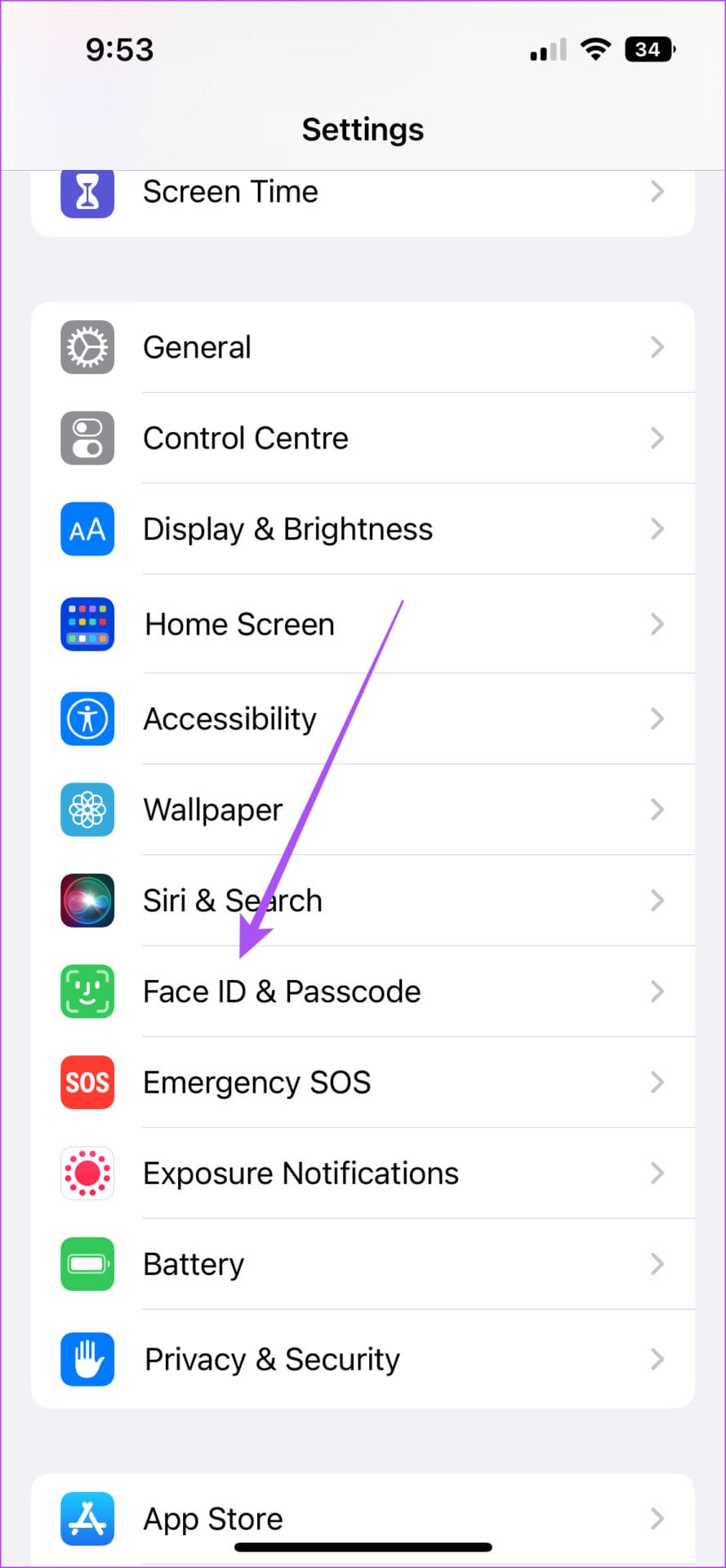Screen dimensions: 726x1568
Task: View Battery settings
Action: 194,1264
